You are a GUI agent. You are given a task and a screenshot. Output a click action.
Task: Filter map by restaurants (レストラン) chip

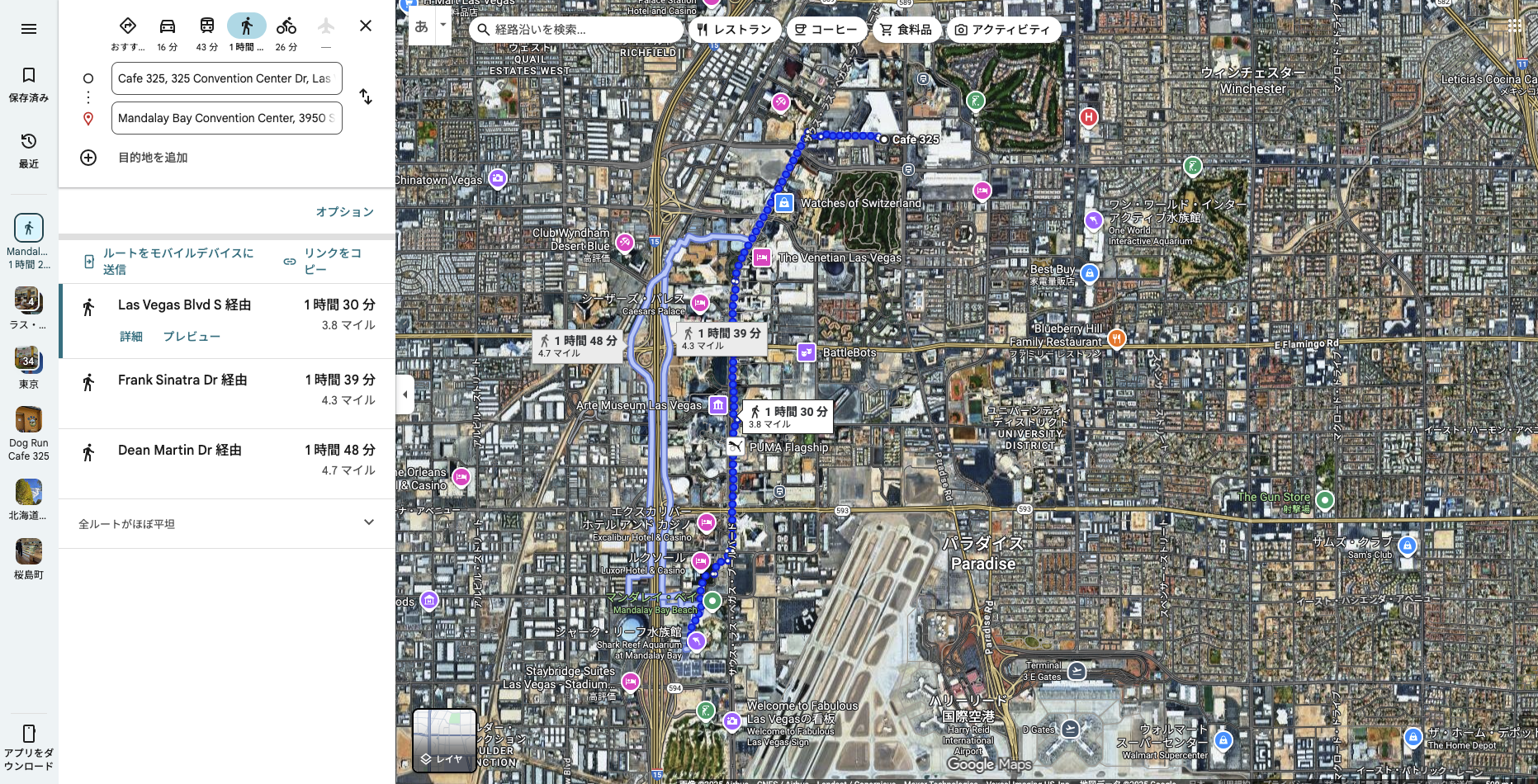[x=734, y=30]
